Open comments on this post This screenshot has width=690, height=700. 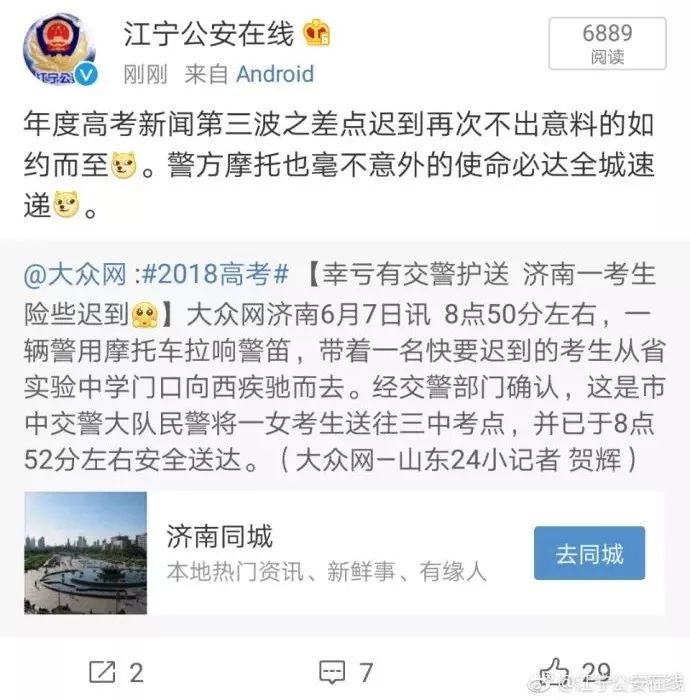[345, 671]
